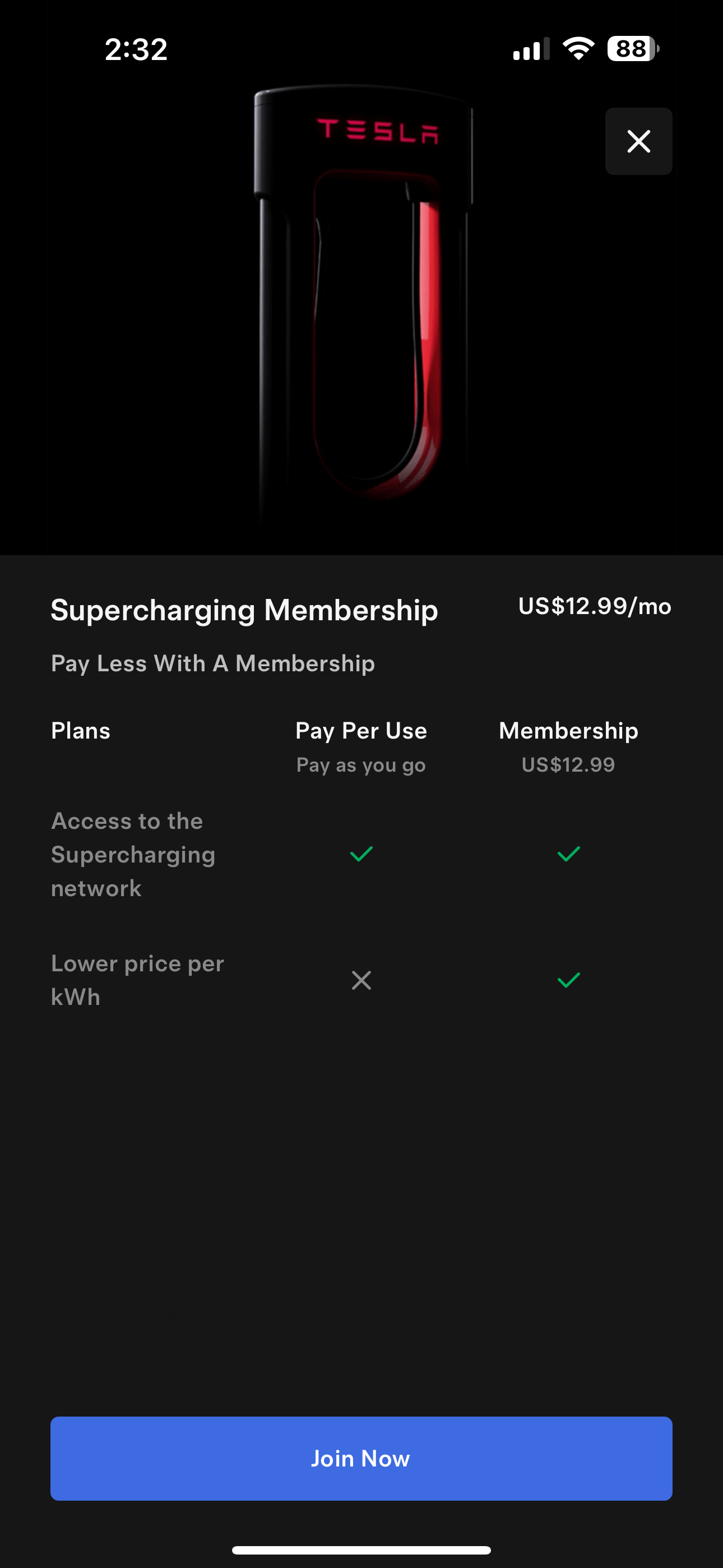Tap the 2:32 clock in the status bar
Image resolution: width=723 pixels, height=1568 pixels.
[x=135, y=49]
